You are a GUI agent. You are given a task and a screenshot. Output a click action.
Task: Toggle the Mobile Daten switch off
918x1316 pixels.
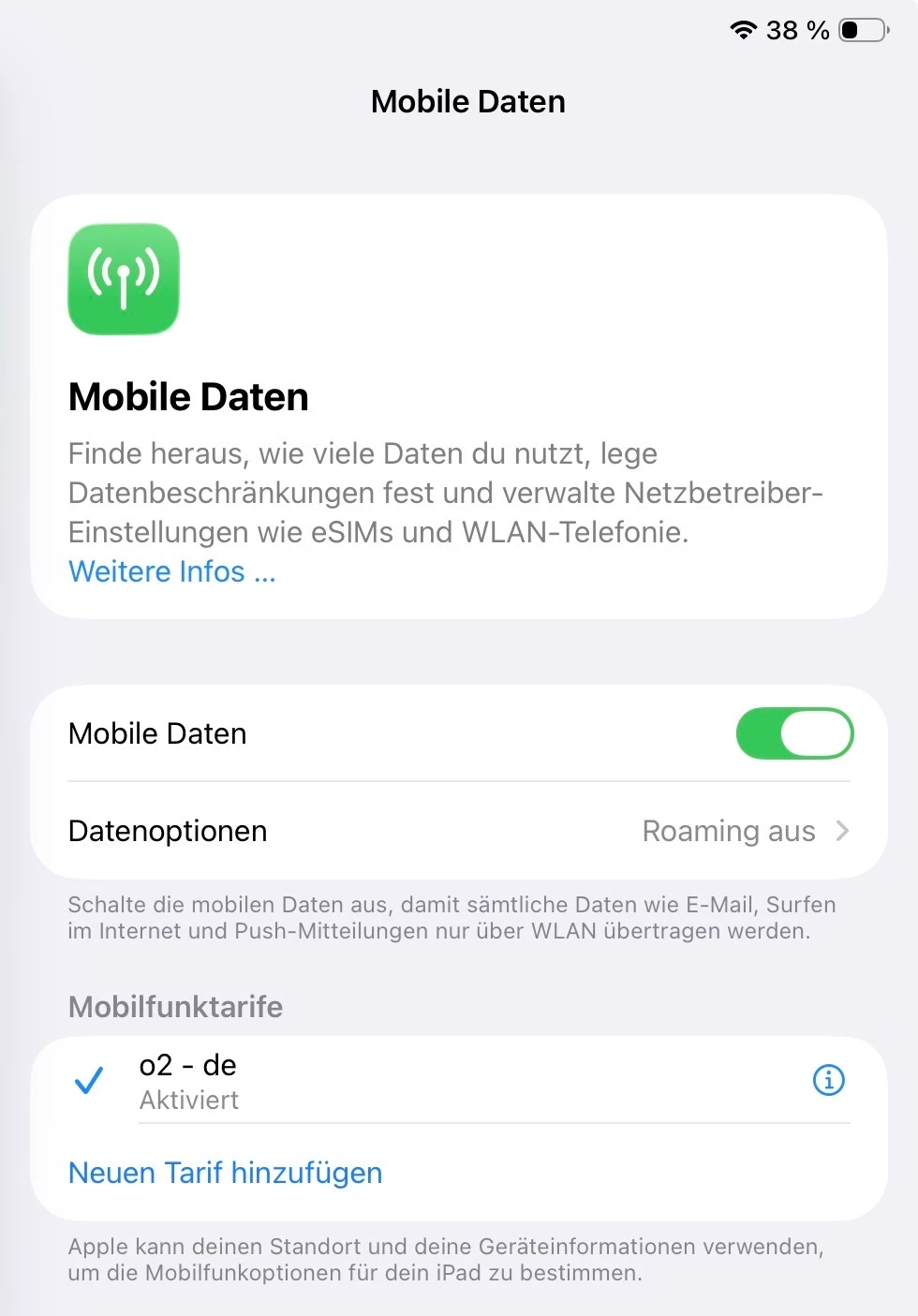pos(793,733)
